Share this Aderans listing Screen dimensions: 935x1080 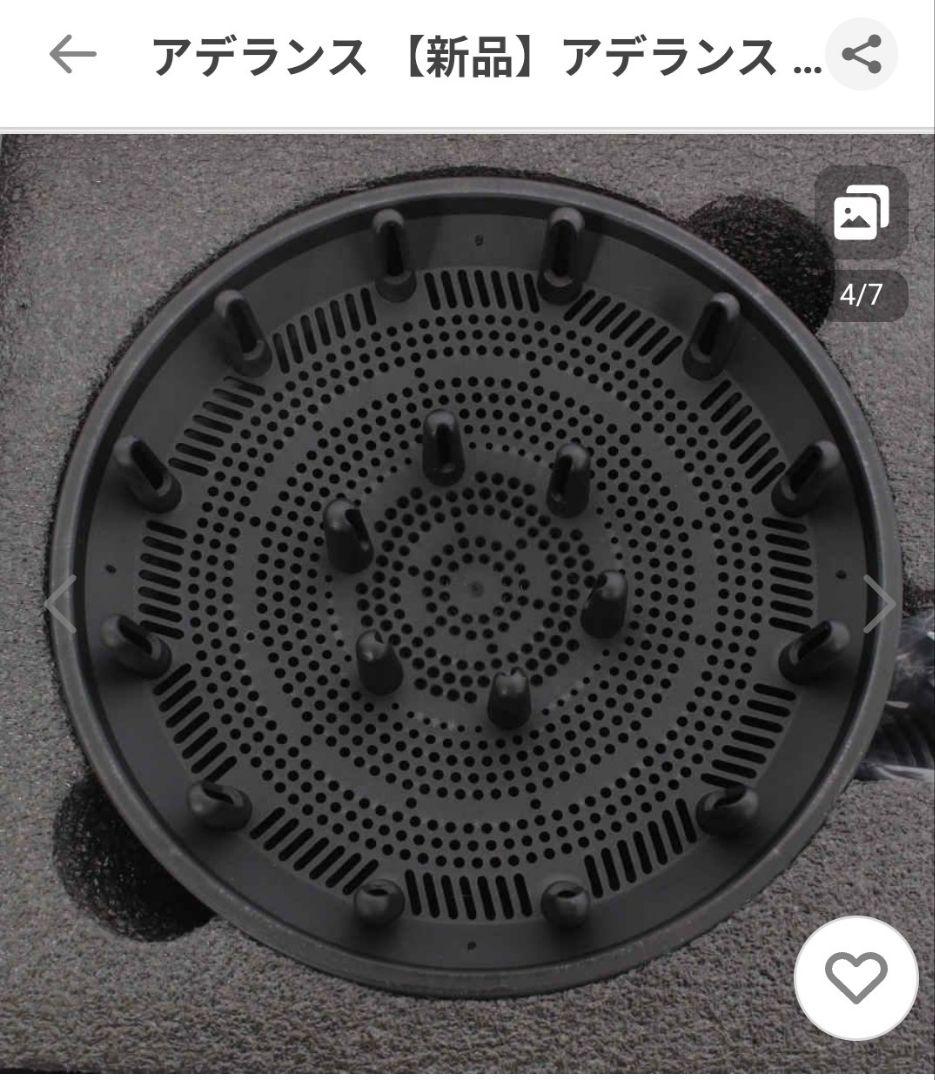(861, 55)
